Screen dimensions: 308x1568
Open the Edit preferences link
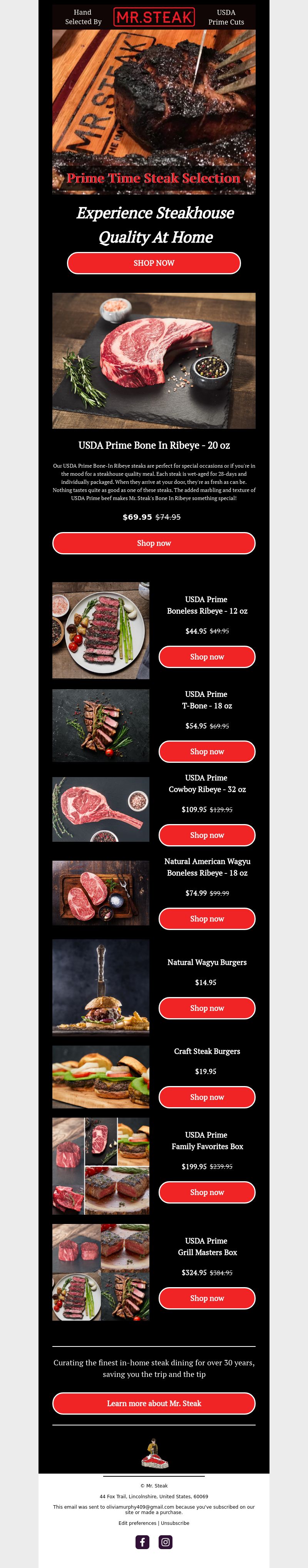pyautogui.click(x=137, y=1523)
